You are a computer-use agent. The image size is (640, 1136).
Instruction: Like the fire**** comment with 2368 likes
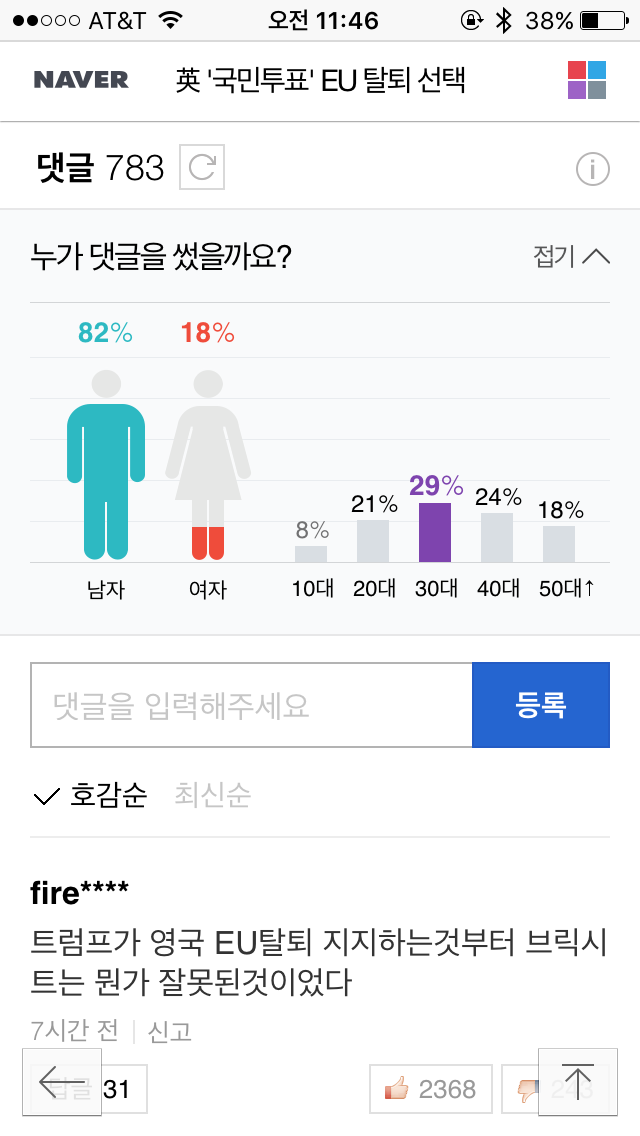tap(432, 1089)
